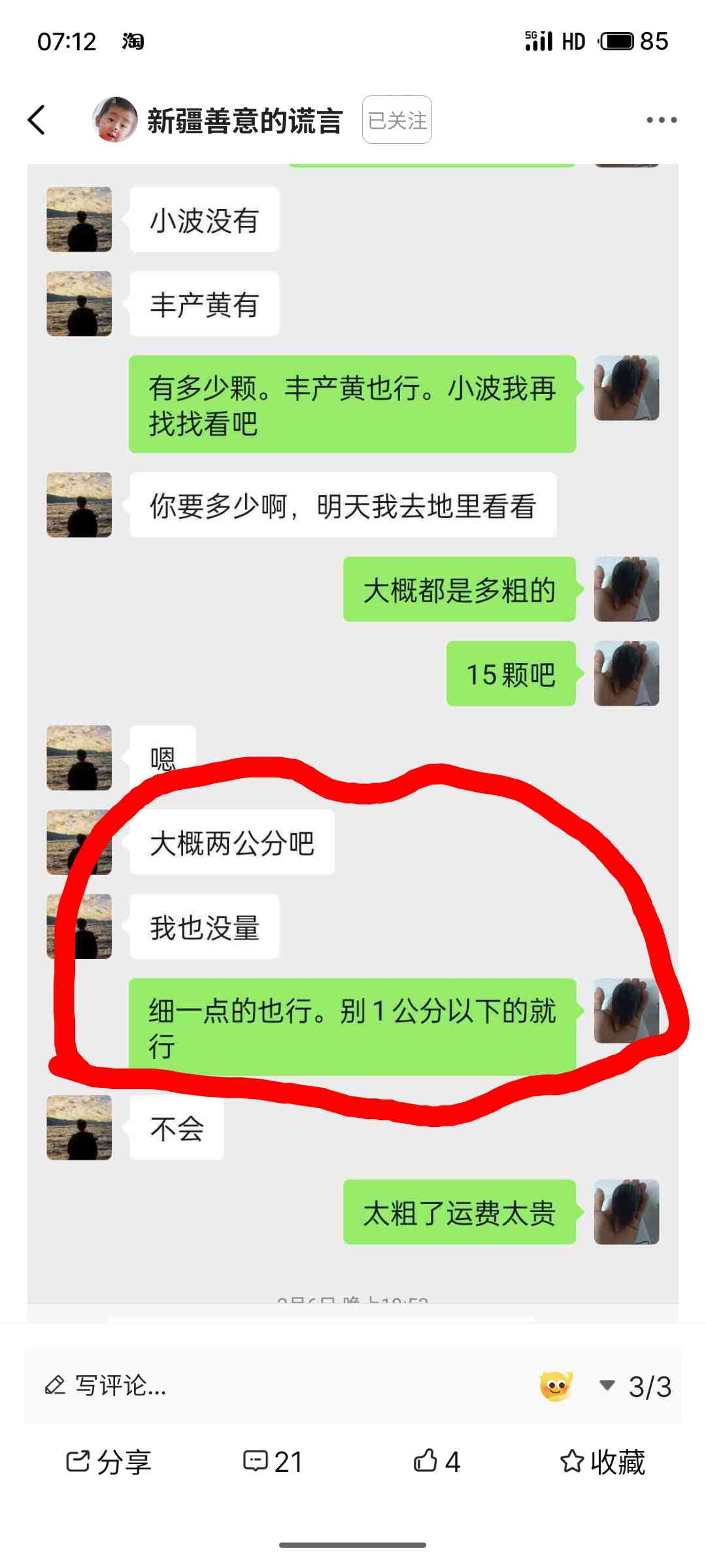
Task: Like this post with thumbs up
Action: 437,1462
